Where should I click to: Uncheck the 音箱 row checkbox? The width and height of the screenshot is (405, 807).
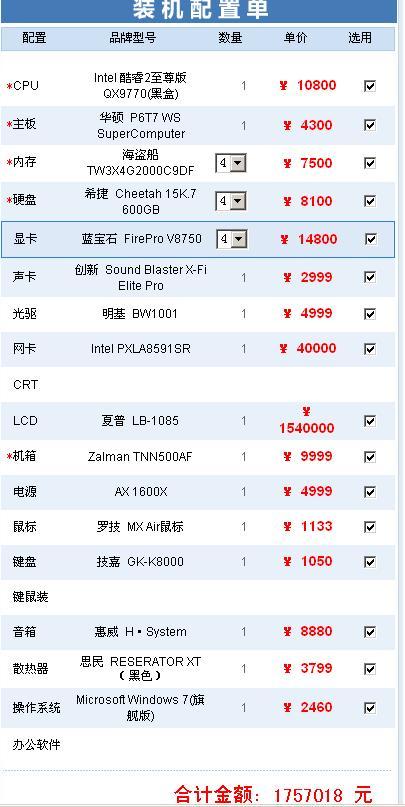click(x=369, y=632)
